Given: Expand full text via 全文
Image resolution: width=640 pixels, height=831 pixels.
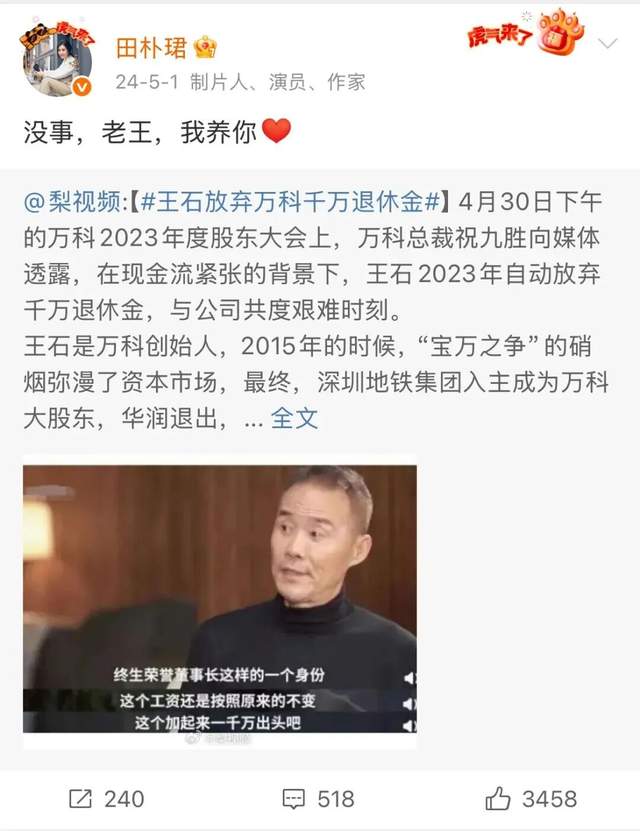Looking at the screenshot, I should pos(294,418).
